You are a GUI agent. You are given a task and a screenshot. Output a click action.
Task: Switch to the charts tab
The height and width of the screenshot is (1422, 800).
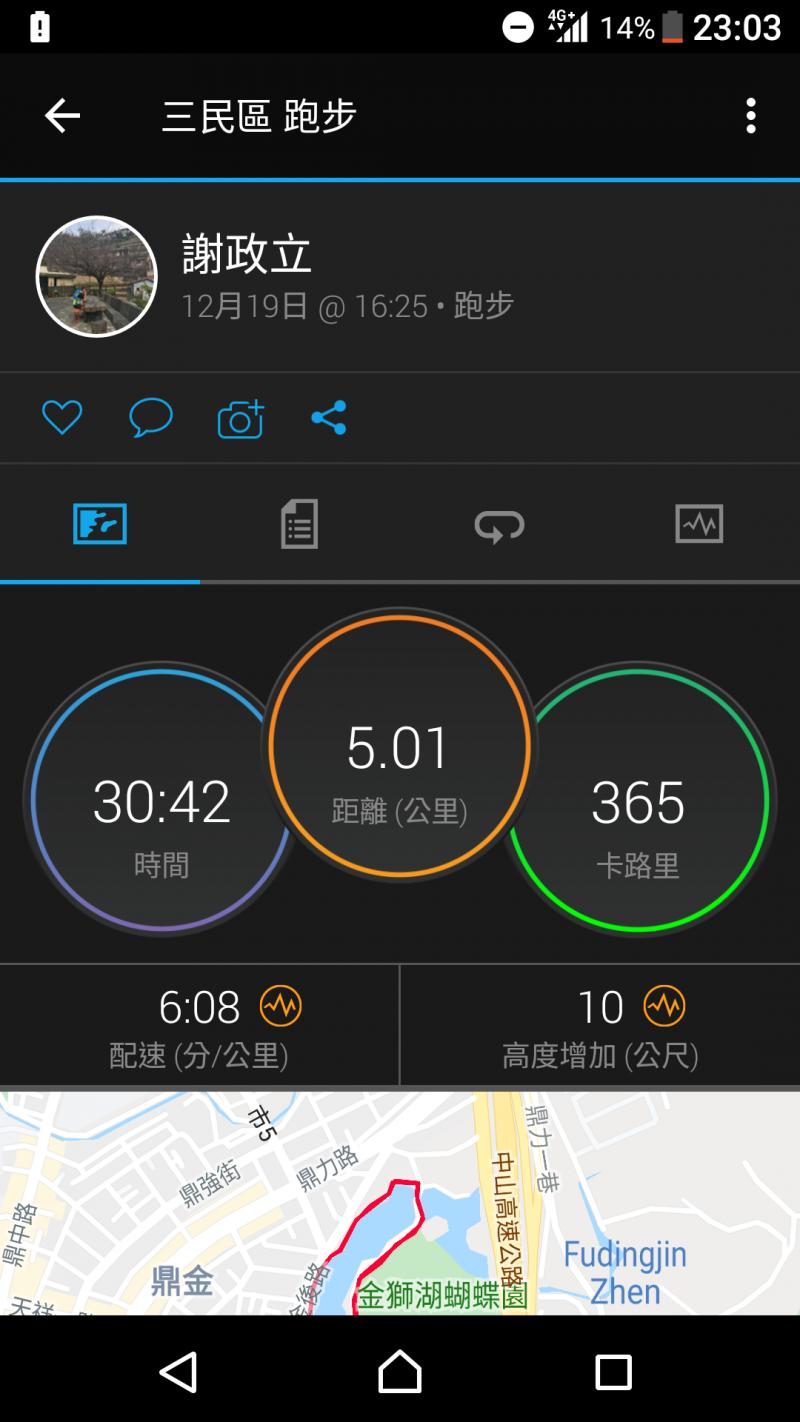pos(699,524)
